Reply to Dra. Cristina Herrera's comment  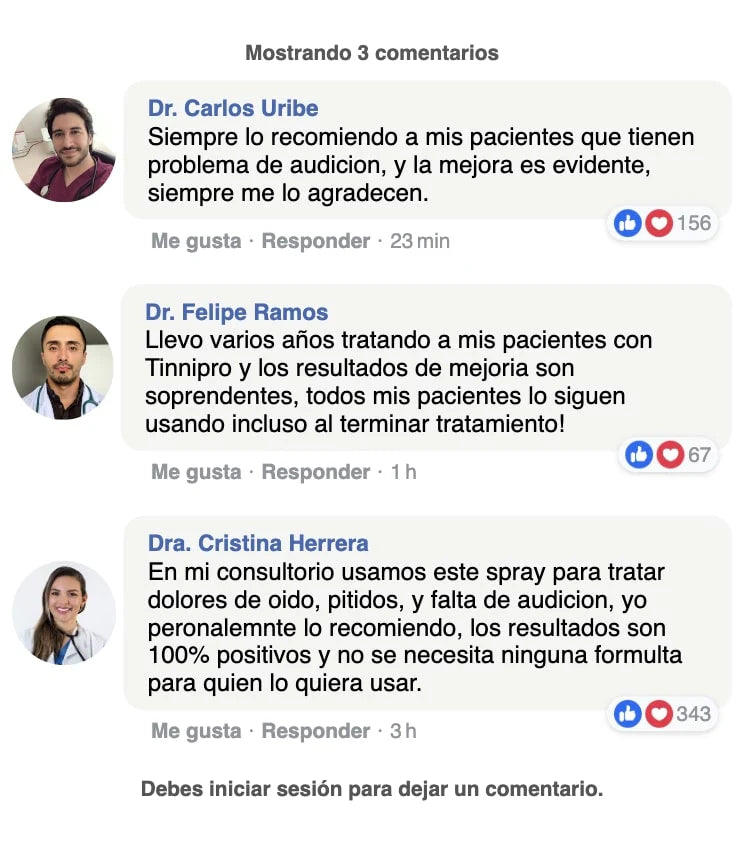pos(316,731)
